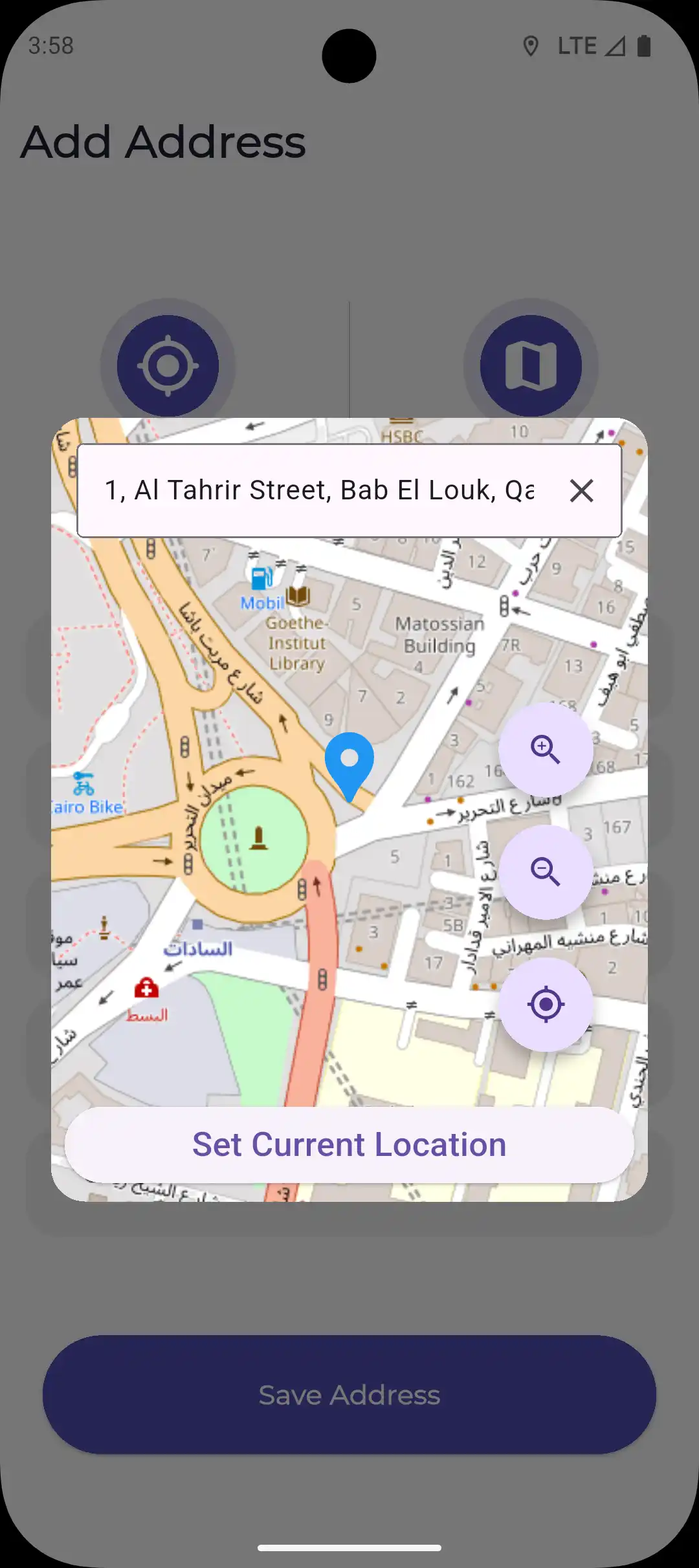The width and height of the screenshot is (699, 1568).
Task: Clear the address search field
Action: pyautogui.click(x=581, y=491)
